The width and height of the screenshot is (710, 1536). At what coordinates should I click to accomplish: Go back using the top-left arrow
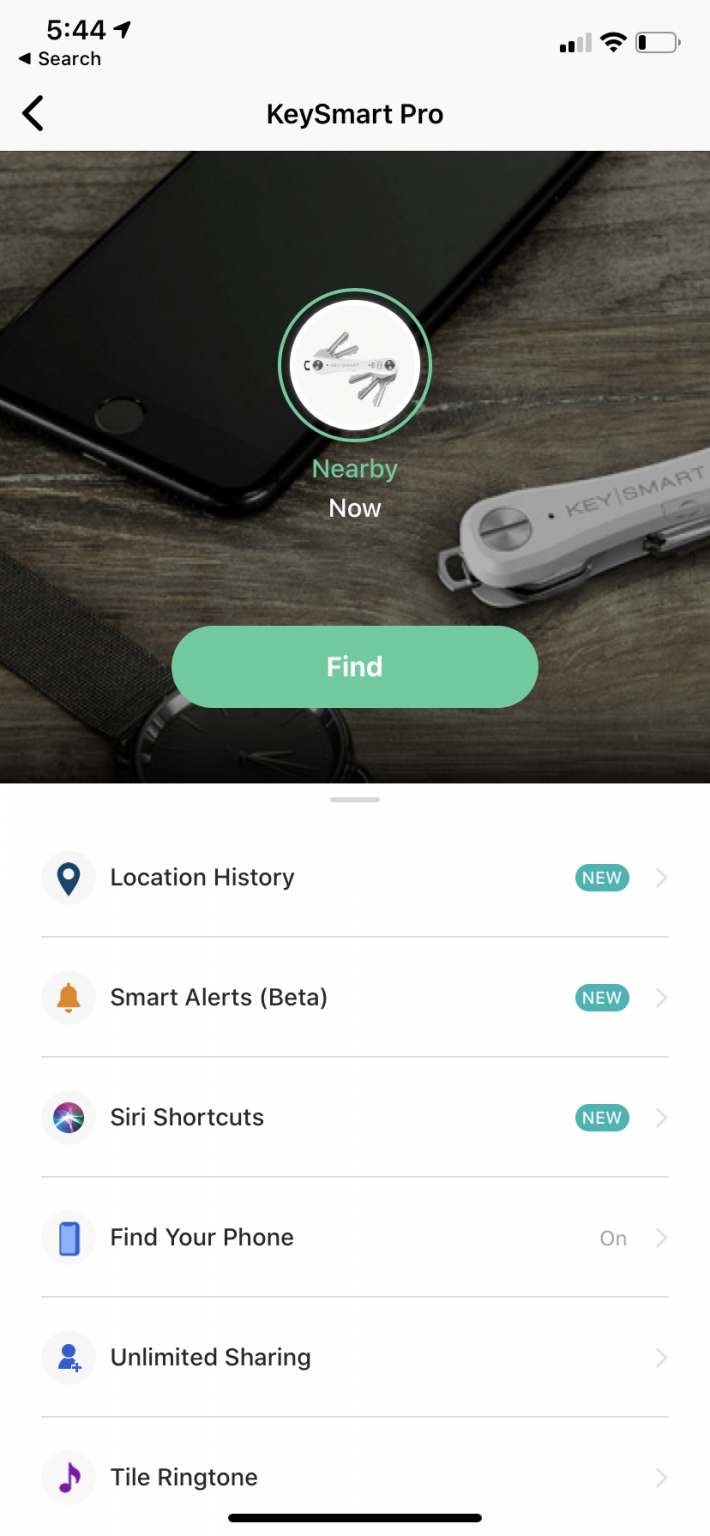[x=33, y=114]
